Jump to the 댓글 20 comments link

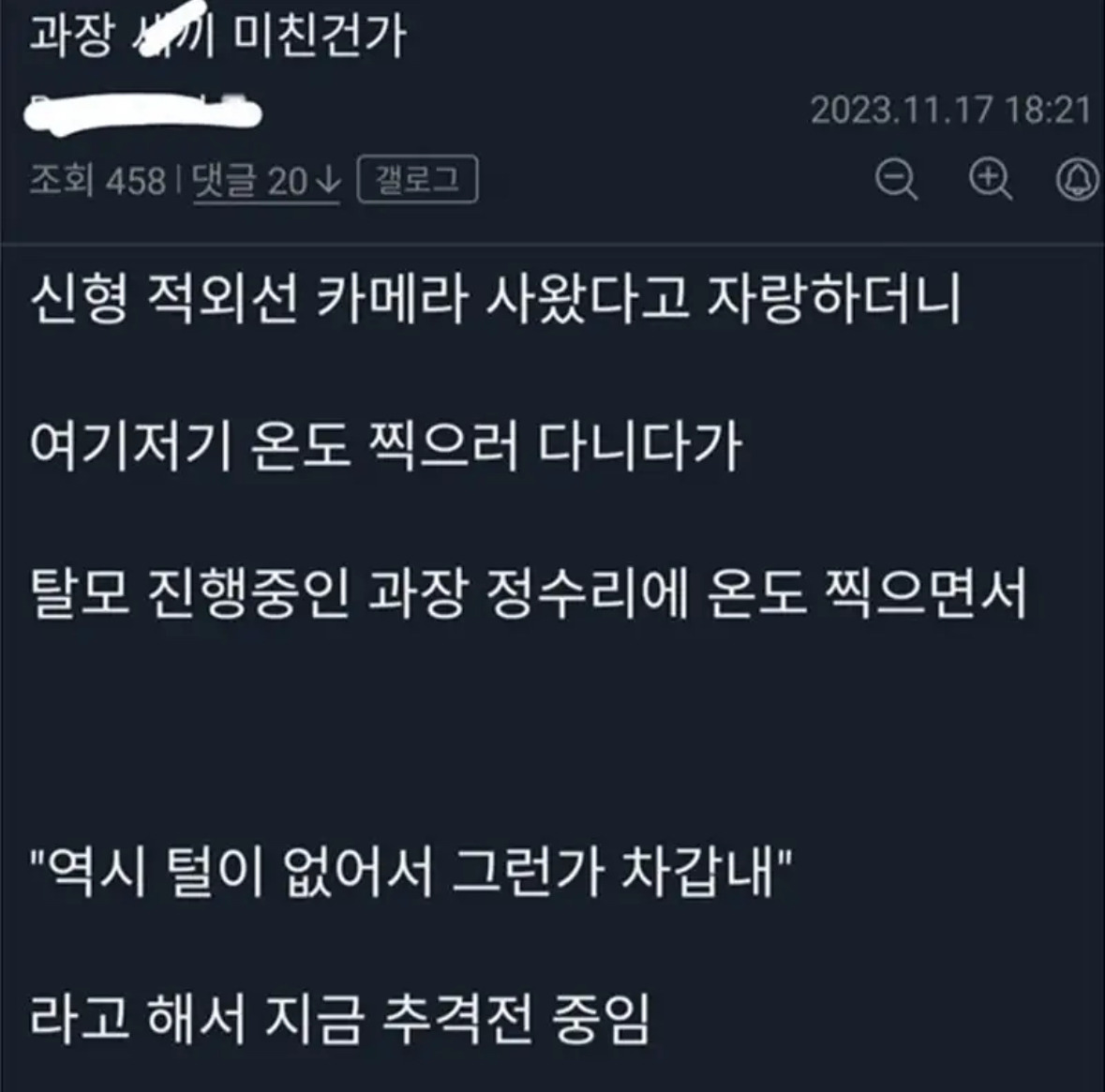266,181
